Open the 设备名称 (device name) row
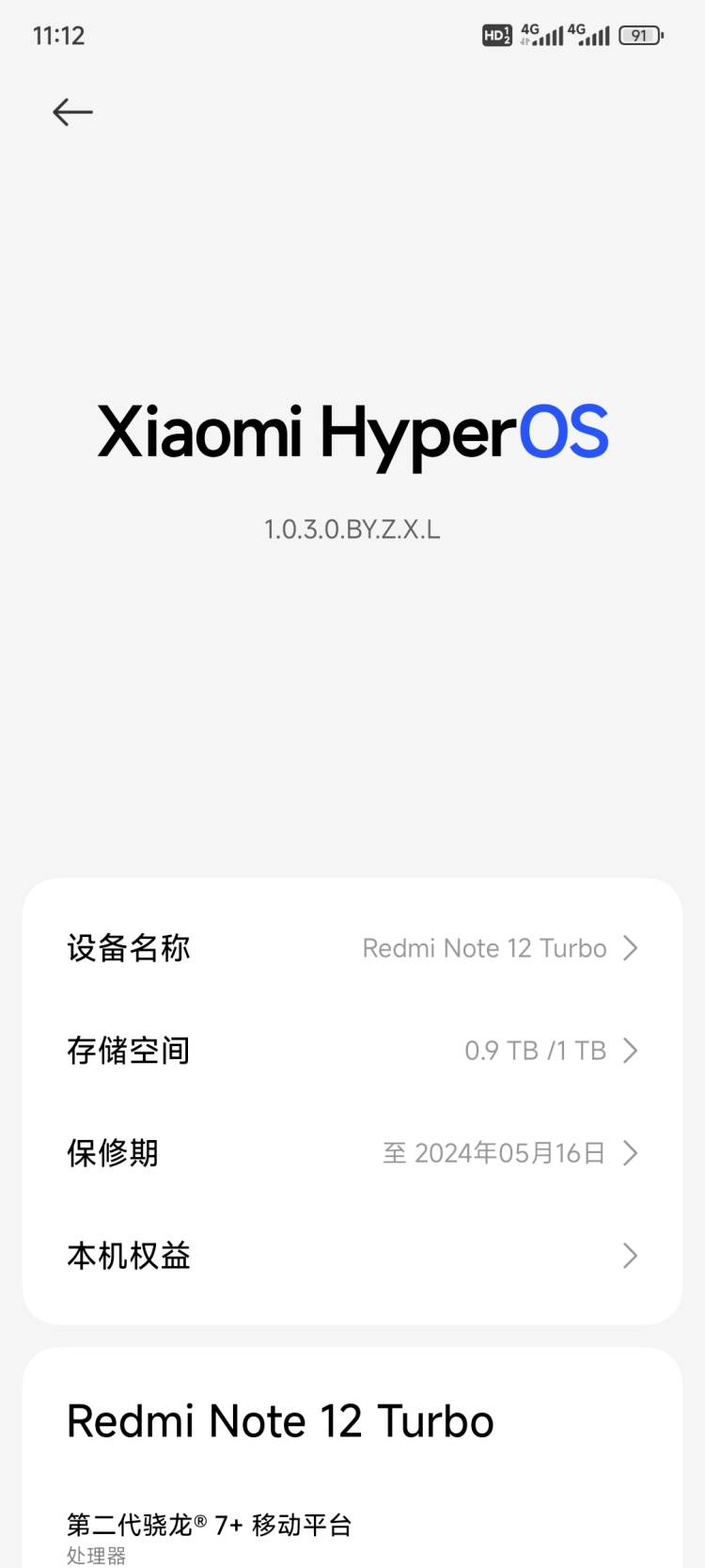The height and width of the screenshot is (1568, 705). click(352, 948)
